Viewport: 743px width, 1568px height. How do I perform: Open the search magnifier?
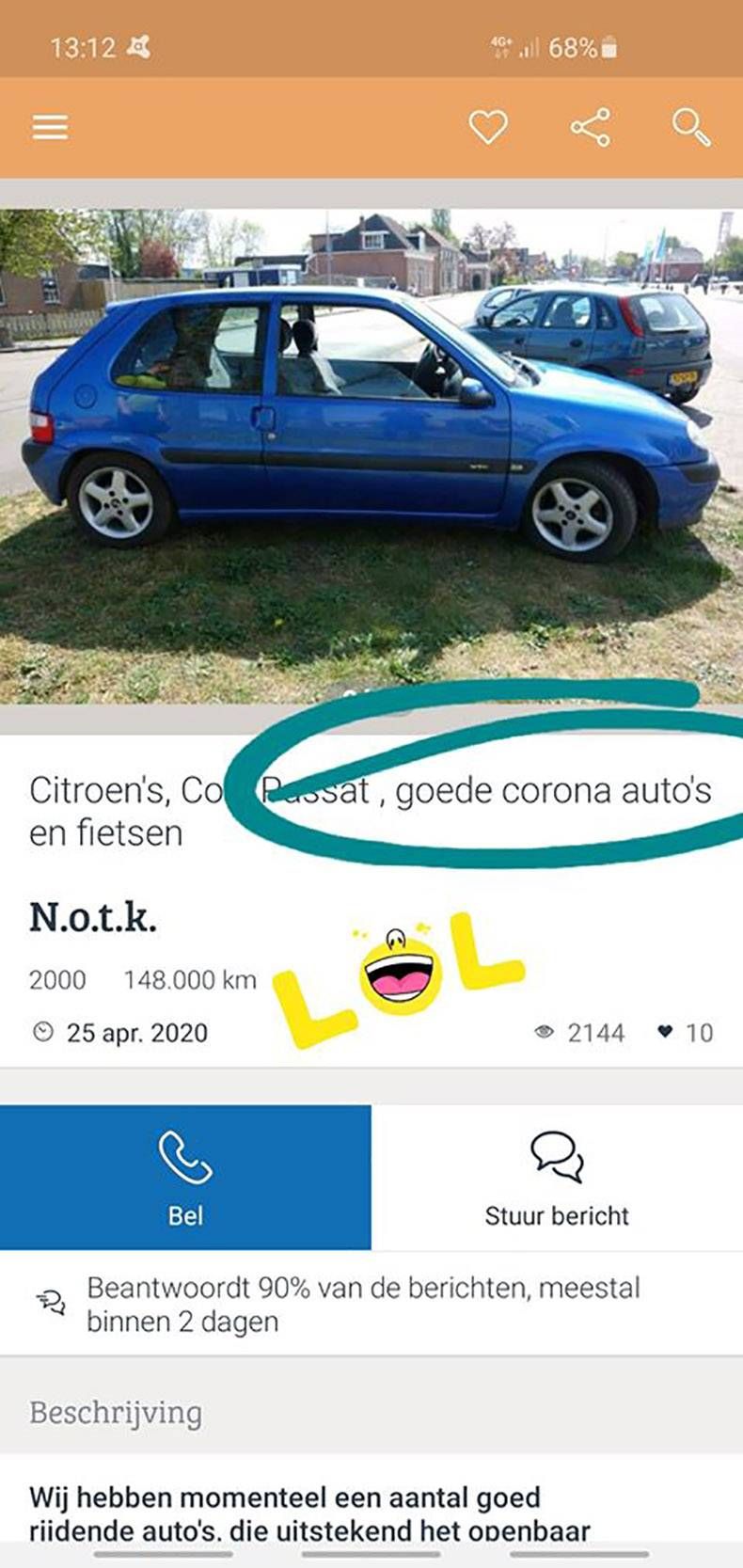pos(690,127)
